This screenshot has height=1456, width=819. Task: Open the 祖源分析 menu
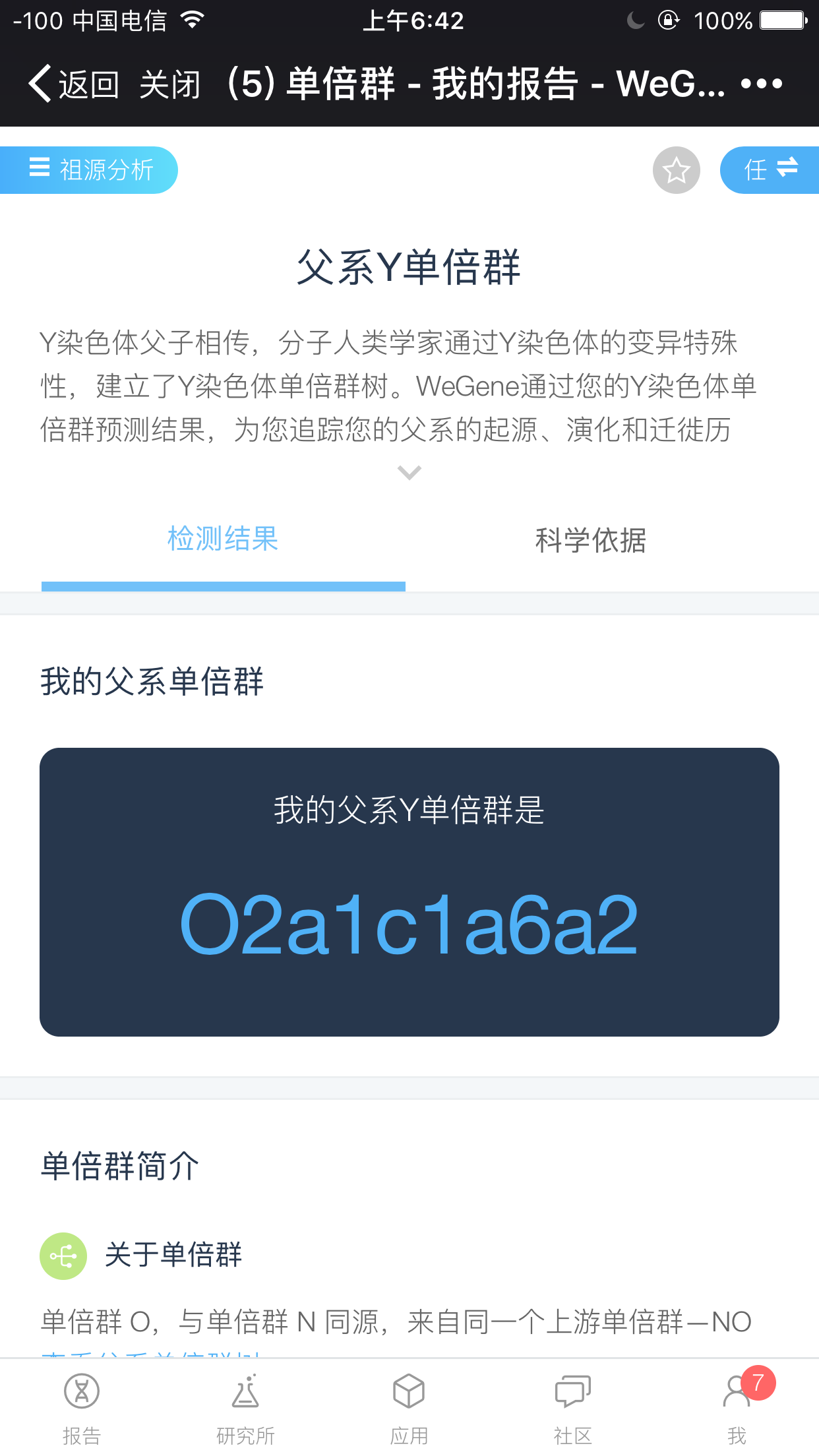[89, 170]
